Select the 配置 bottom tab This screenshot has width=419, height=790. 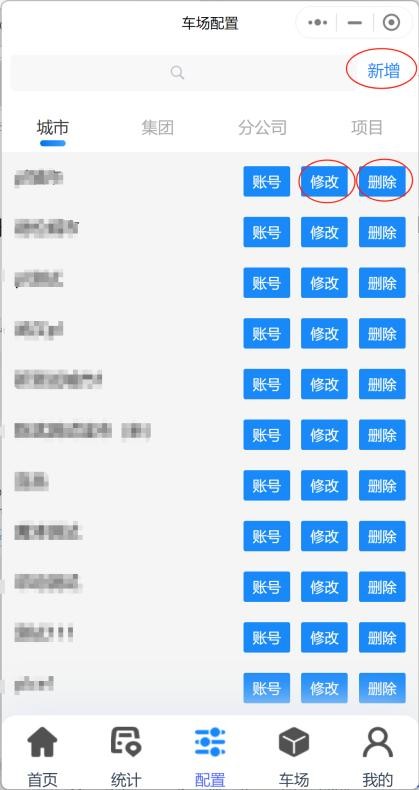pyautogui.click(x=210, y=756)
